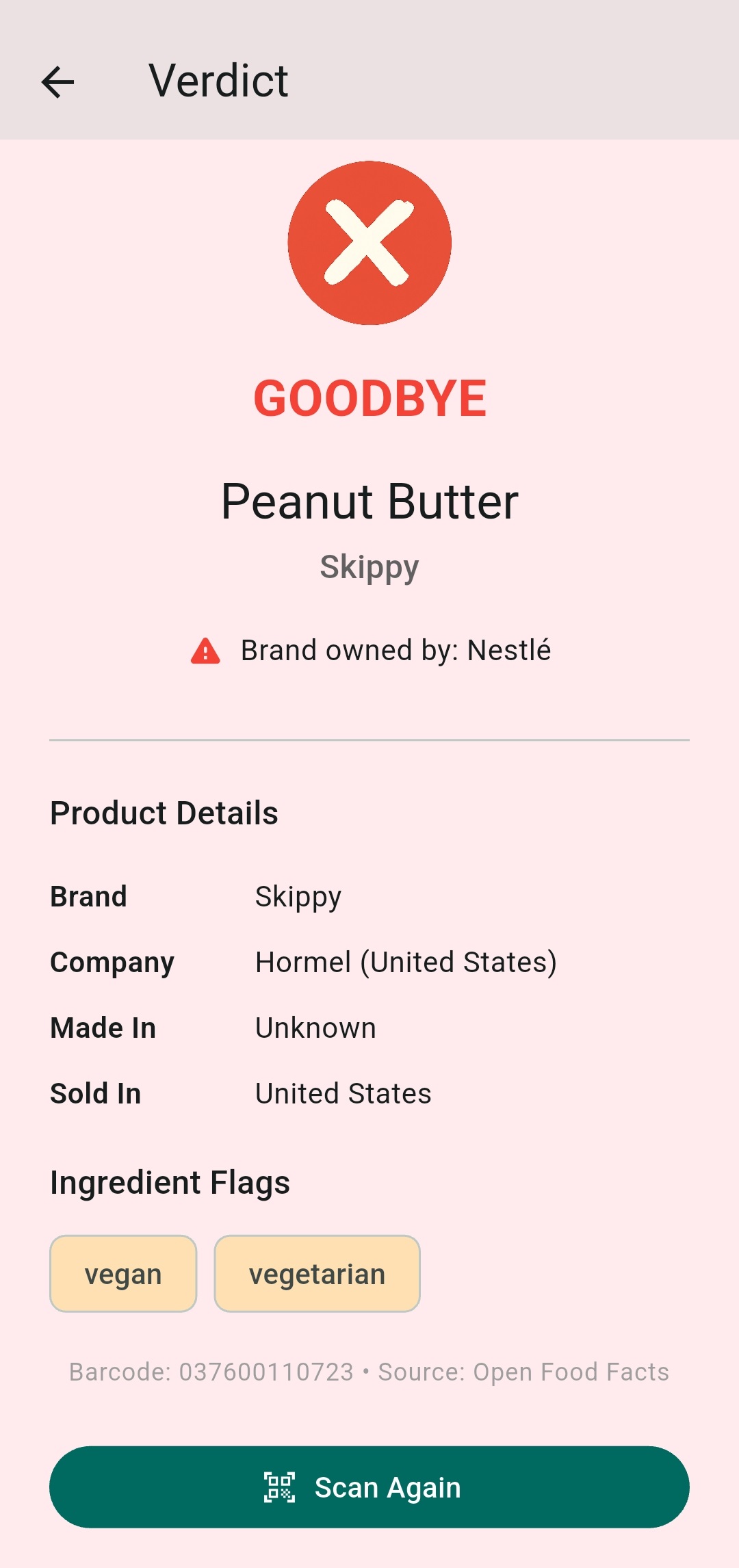
Task: Toggle the vegetarian ingredient flag chip
Action: pyautogui.click(x=316, y=1274)
